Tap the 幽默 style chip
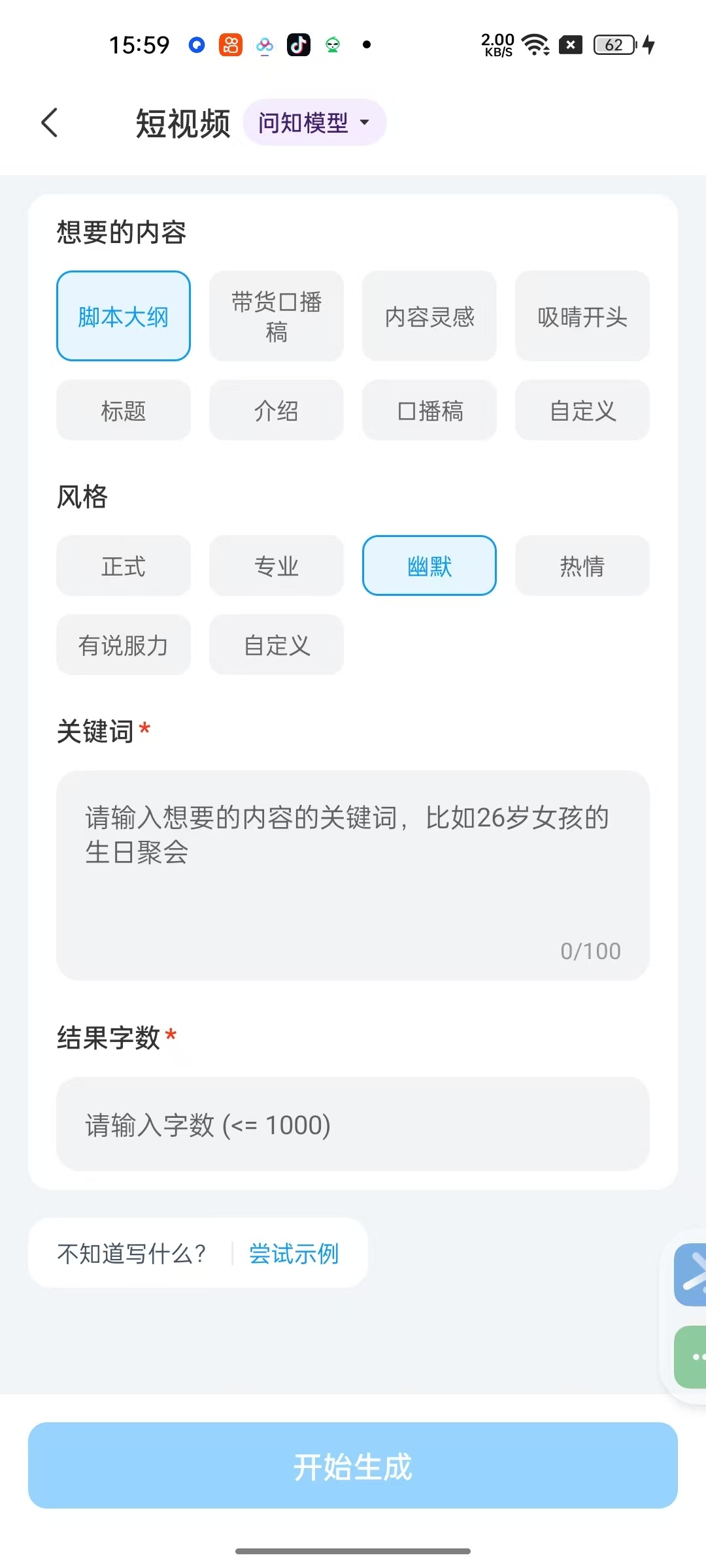706x1568 pixels. pyautogui.click(x=429, y=566)
